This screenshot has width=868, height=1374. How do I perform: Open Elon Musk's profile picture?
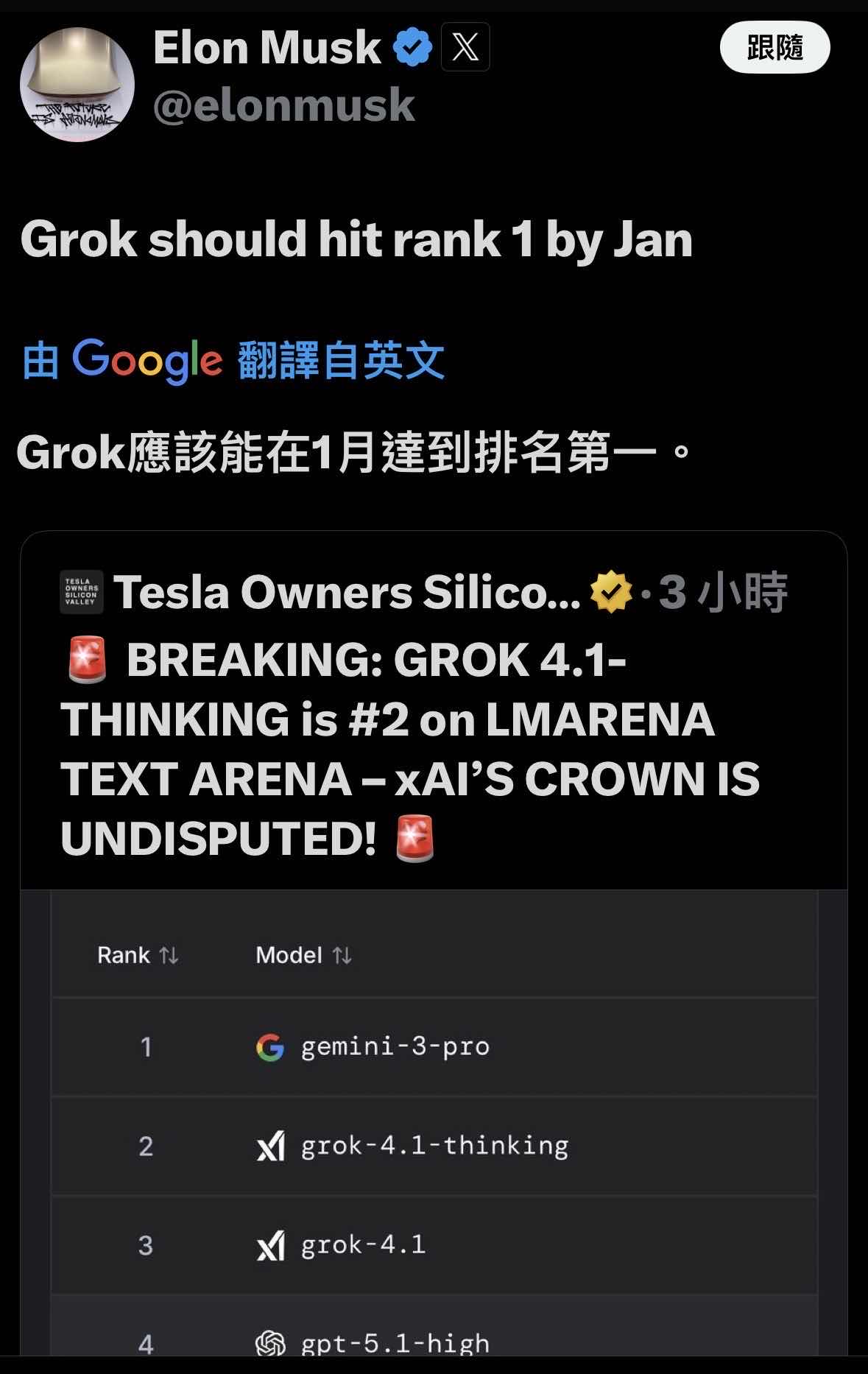pyautogui.click(x=77, y=84)
